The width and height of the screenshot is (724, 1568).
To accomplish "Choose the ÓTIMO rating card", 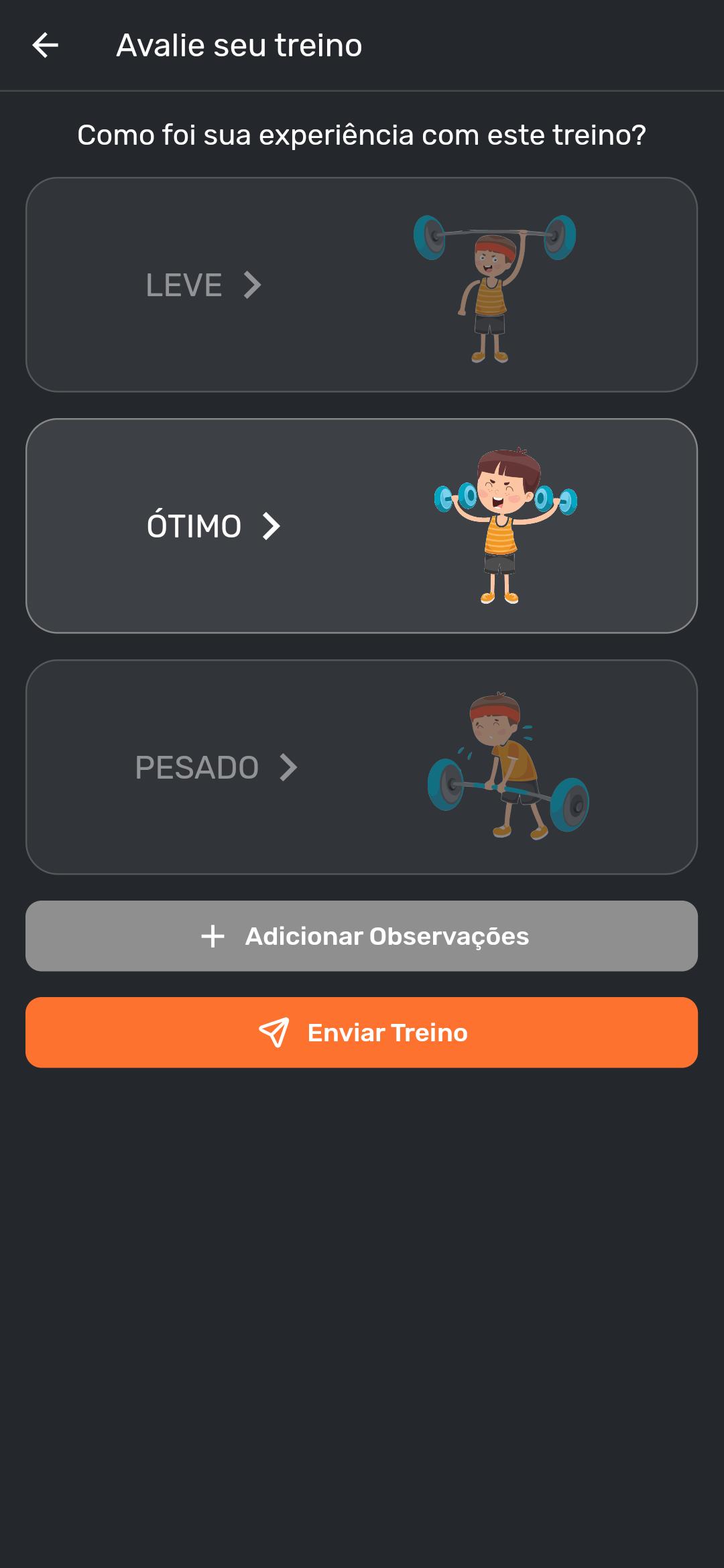I will coord(361,526).
